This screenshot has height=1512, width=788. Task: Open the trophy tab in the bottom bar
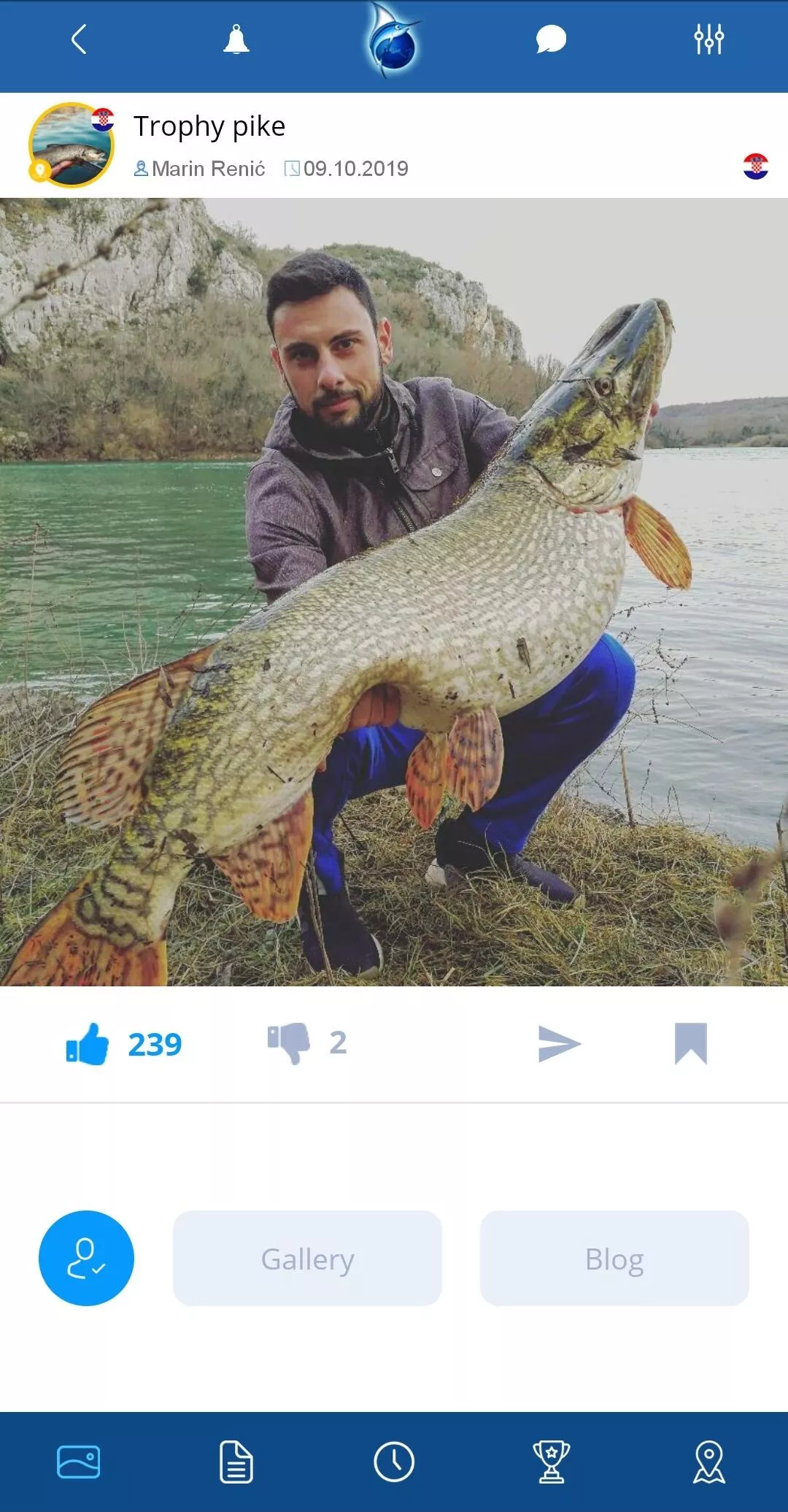(552, 1462)
